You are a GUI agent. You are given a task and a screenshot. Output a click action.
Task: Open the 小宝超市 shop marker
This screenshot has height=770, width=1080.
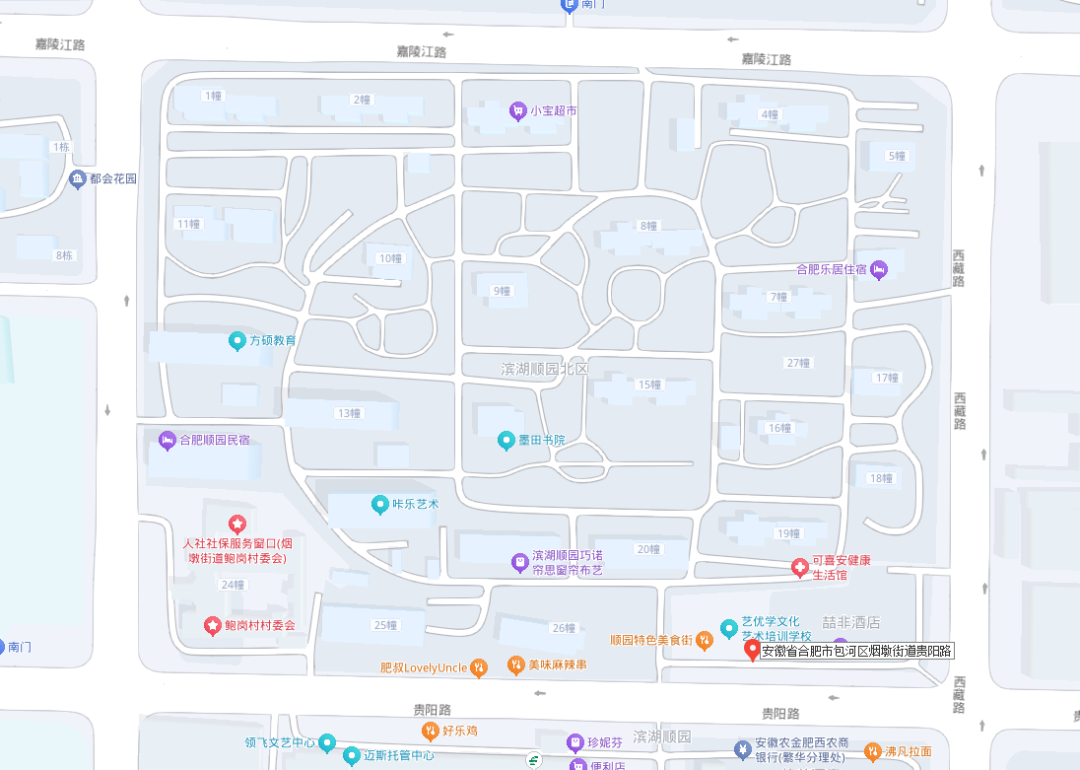pos(518,111)
